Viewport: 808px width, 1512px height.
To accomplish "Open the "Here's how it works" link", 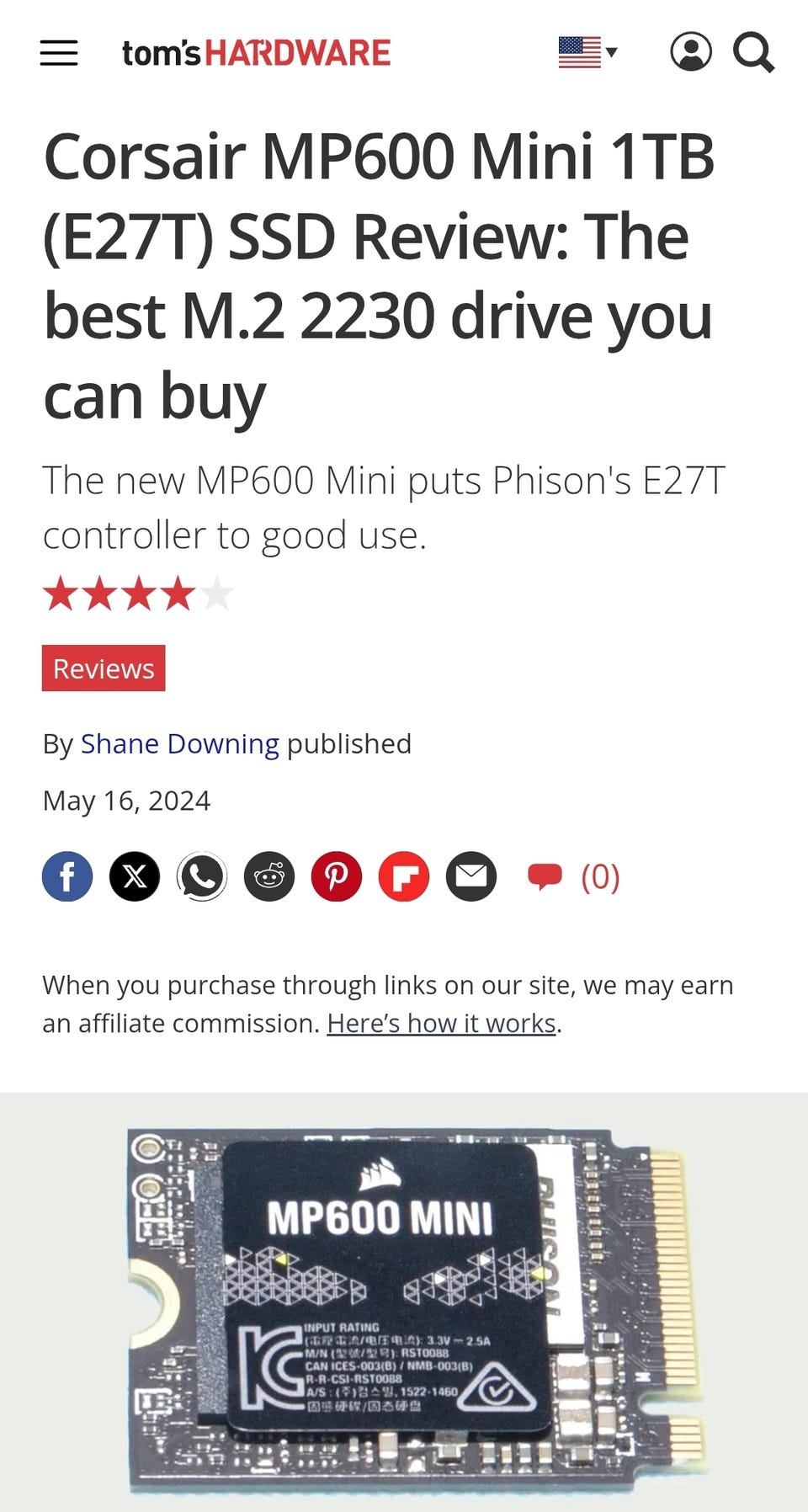I will point(441,1024).
